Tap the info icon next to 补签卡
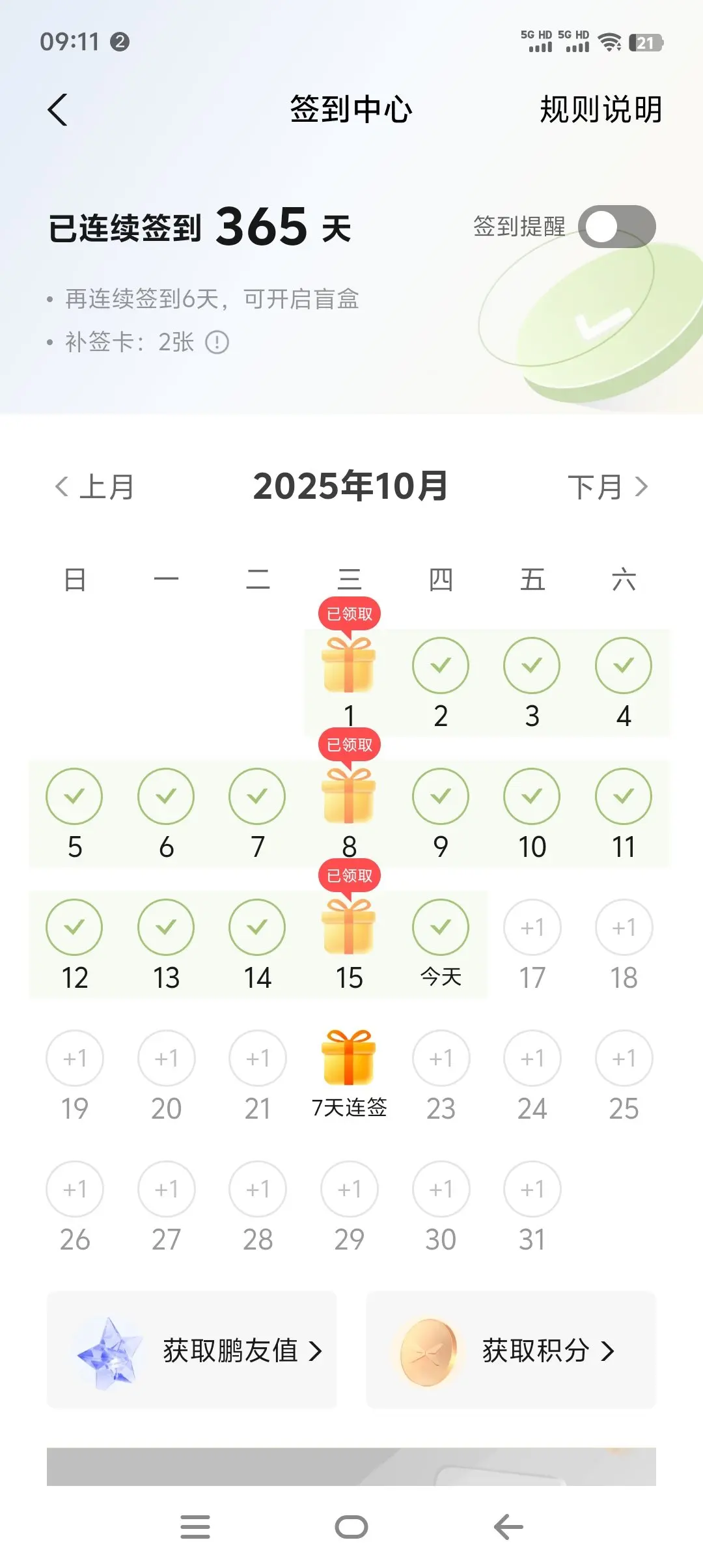This screenshot has height=1568, width=703. click(217, 342)
